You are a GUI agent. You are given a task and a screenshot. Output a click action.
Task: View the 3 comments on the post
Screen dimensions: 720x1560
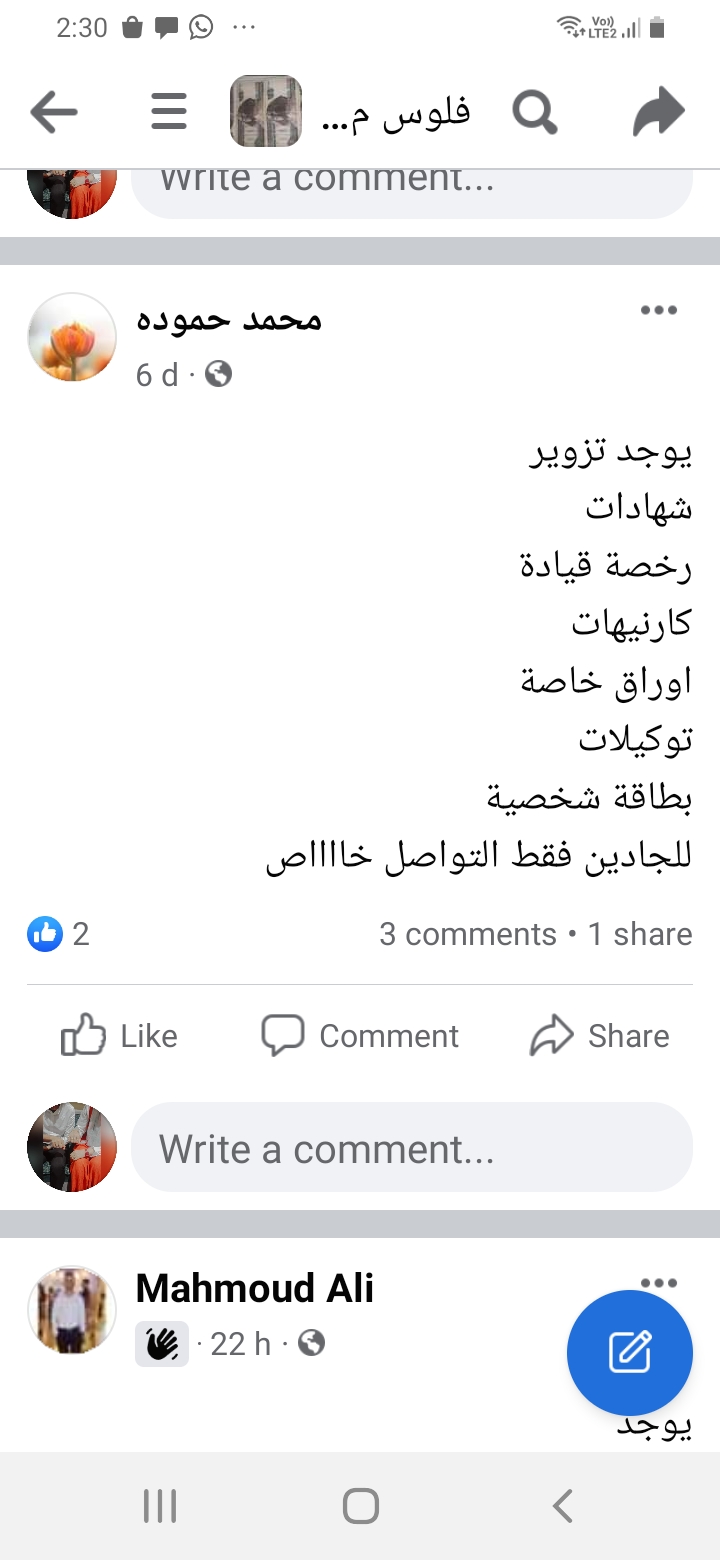467,934
